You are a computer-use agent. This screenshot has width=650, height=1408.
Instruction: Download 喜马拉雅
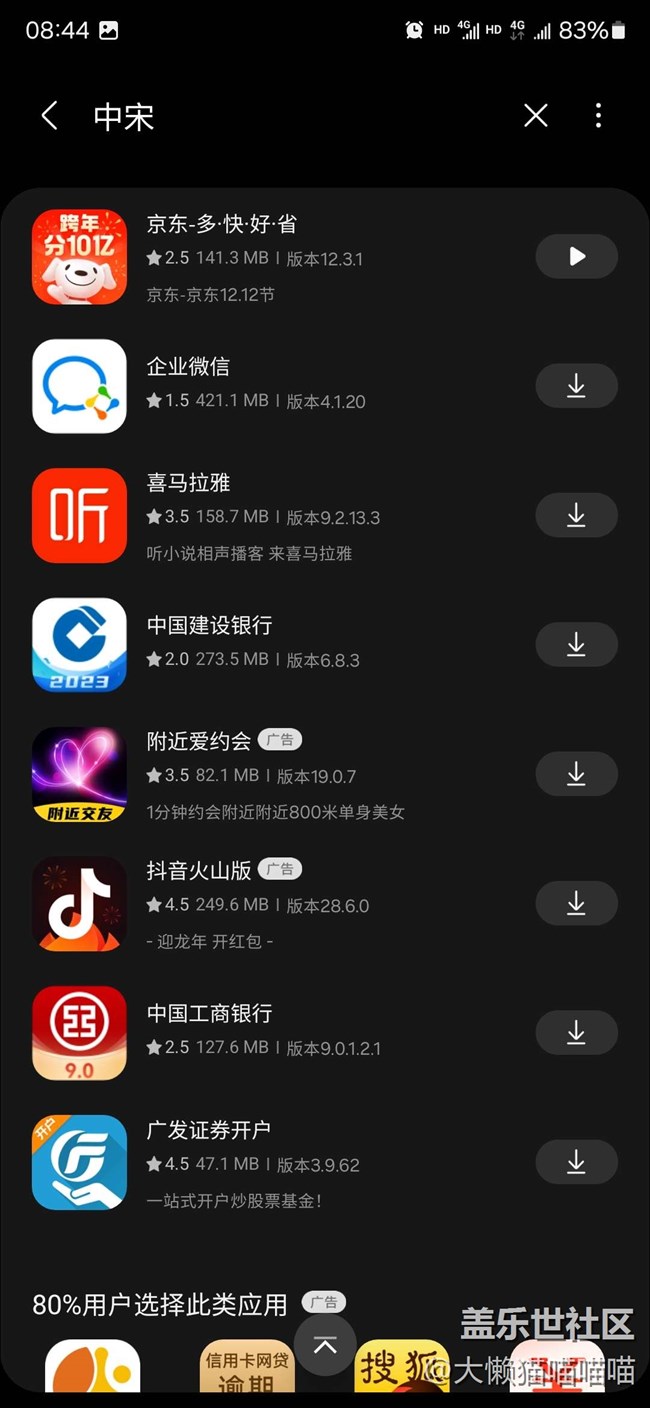576,515
